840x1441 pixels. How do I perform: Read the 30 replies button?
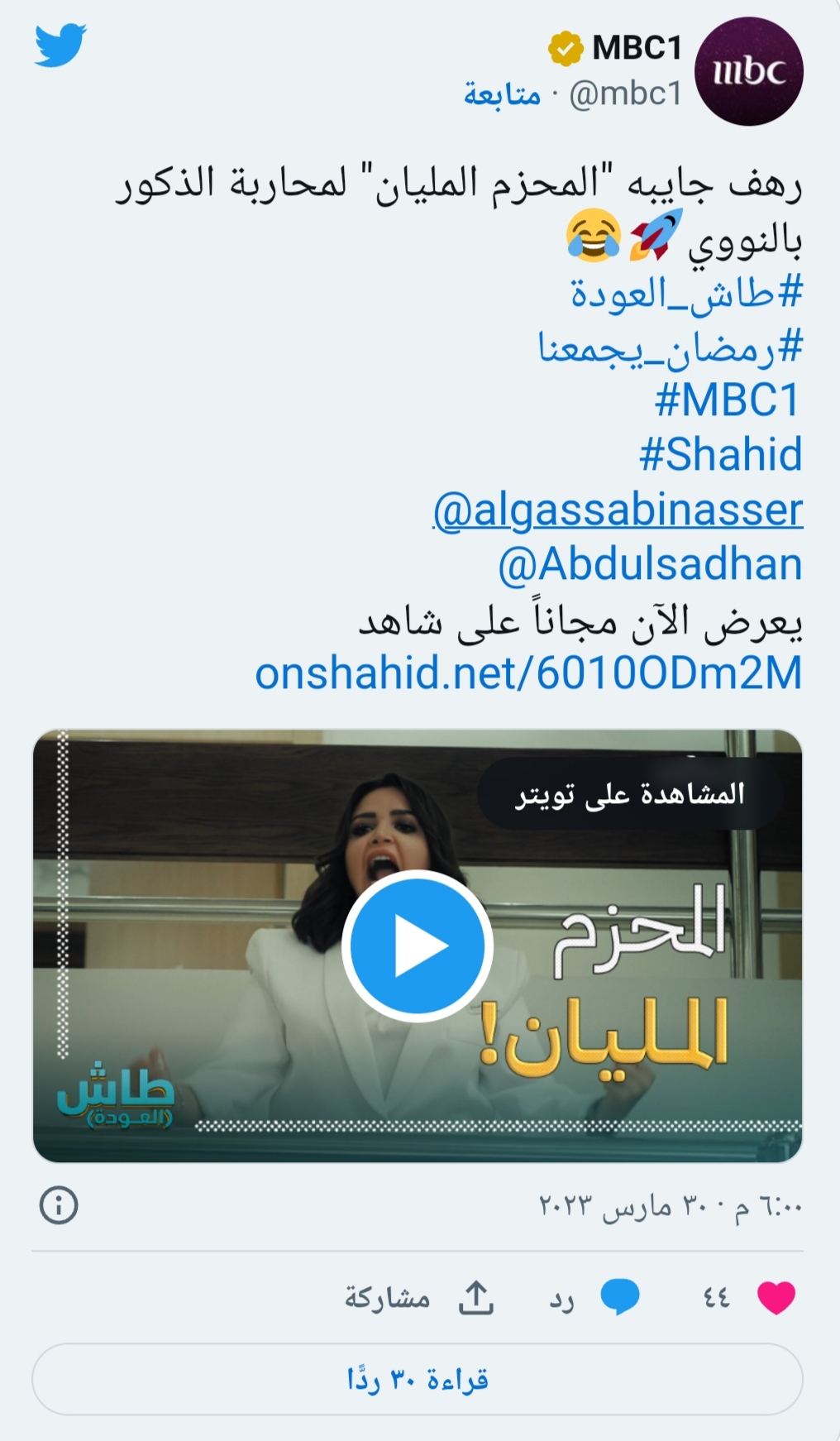click(x=418, y=1380)
